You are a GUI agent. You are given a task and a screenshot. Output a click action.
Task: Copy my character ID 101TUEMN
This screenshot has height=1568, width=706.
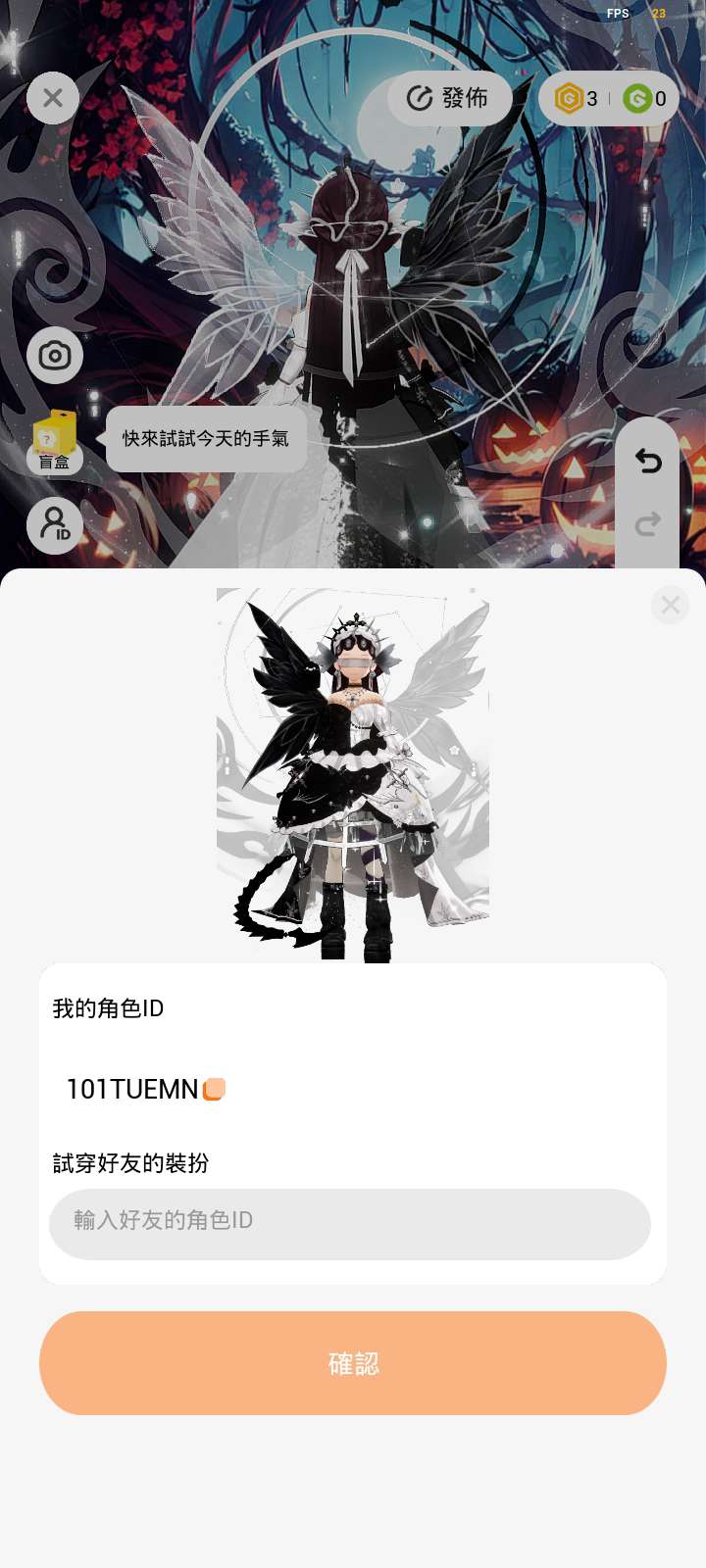(214, 1089)
